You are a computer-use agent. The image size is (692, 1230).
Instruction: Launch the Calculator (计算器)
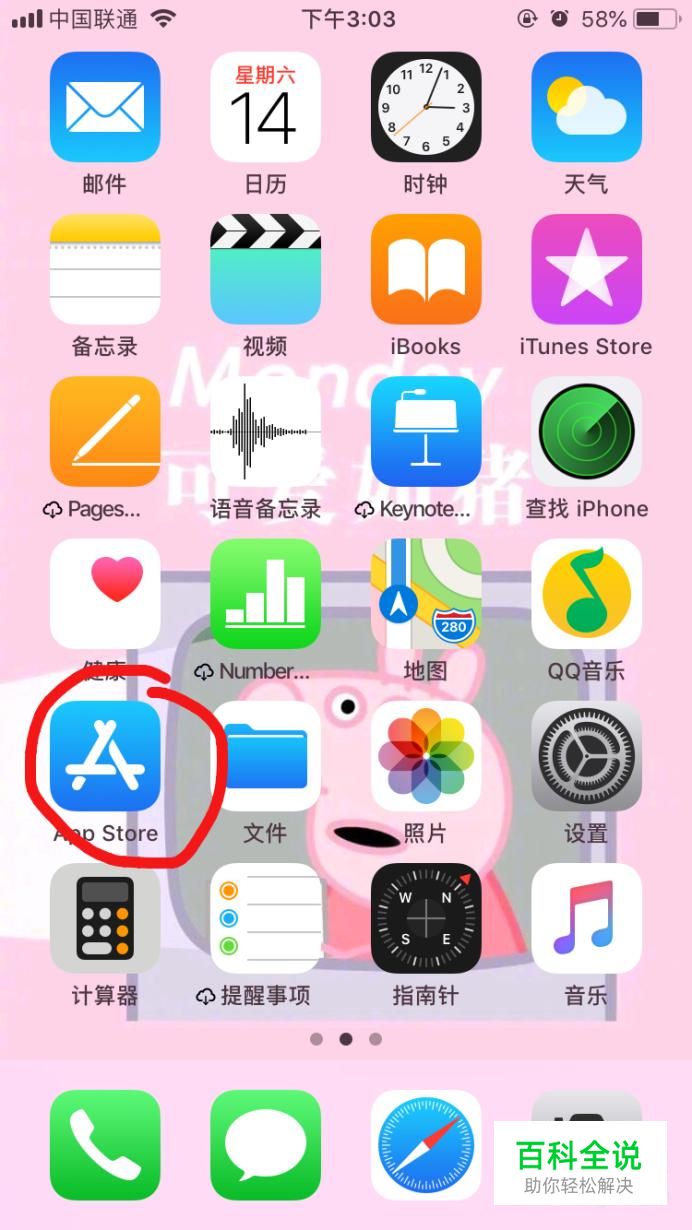[105, 917]
